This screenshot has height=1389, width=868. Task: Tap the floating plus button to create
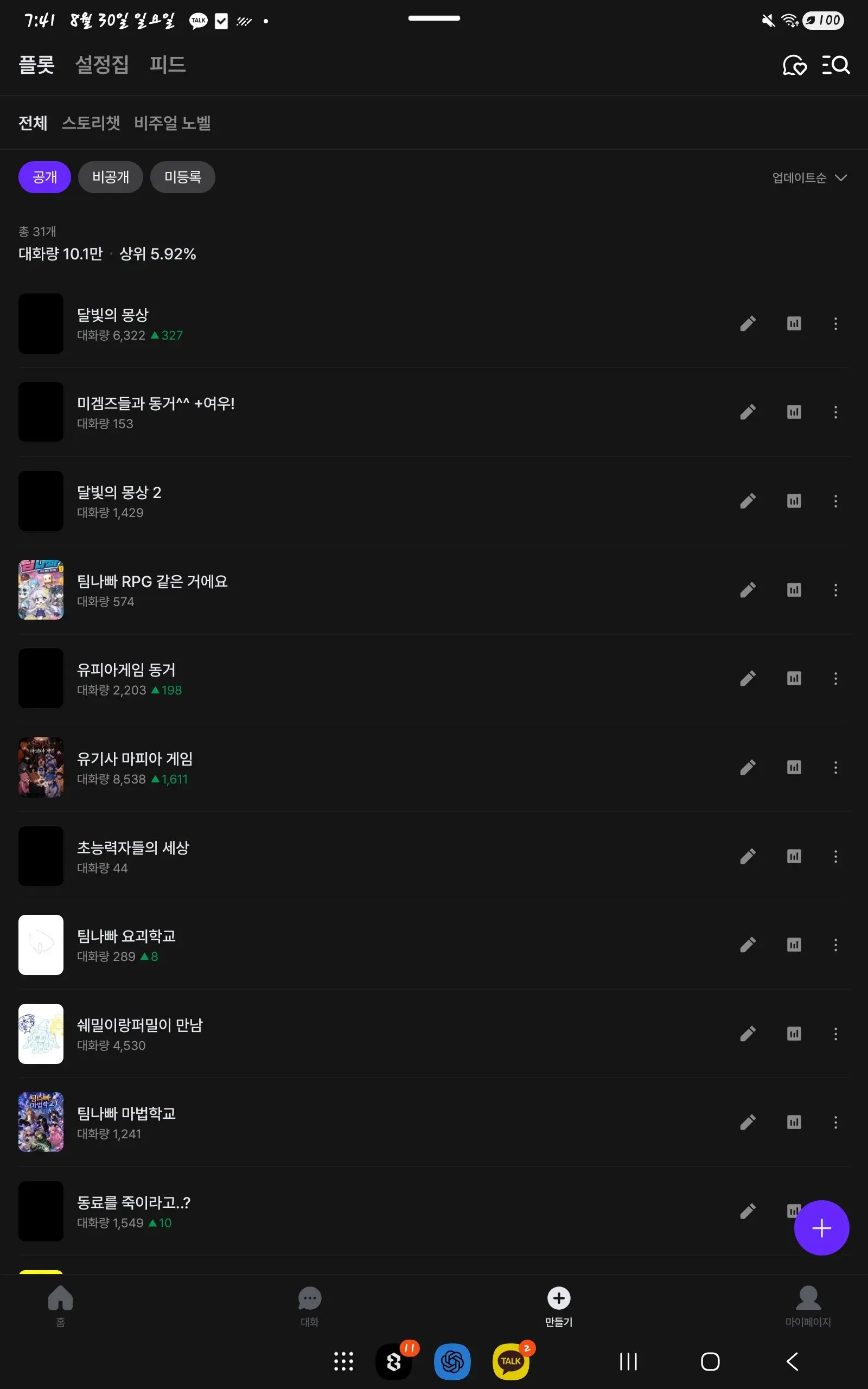(x=821, y=1227)
